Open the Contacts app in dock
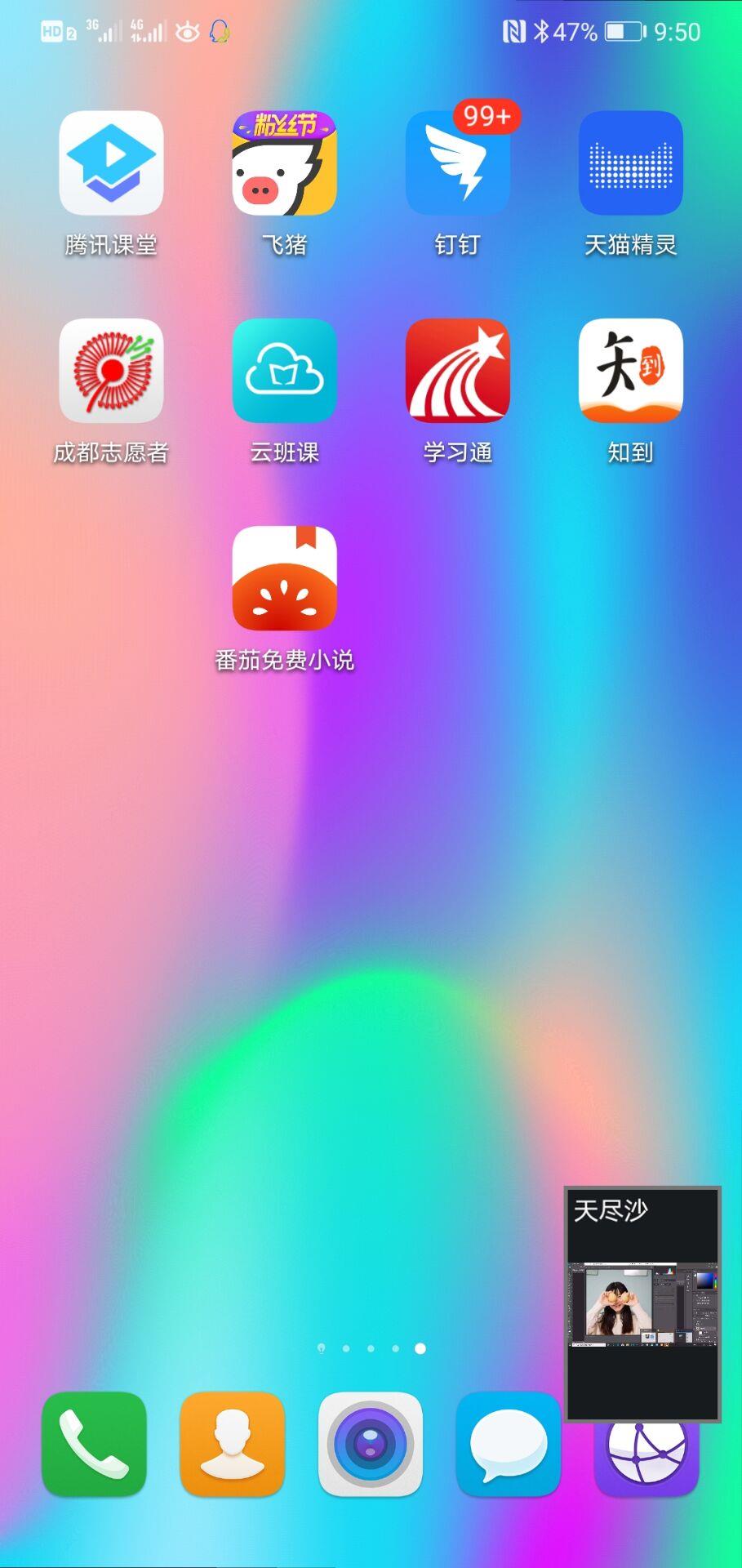742x1568 pixels. [x=232, y=1444]
